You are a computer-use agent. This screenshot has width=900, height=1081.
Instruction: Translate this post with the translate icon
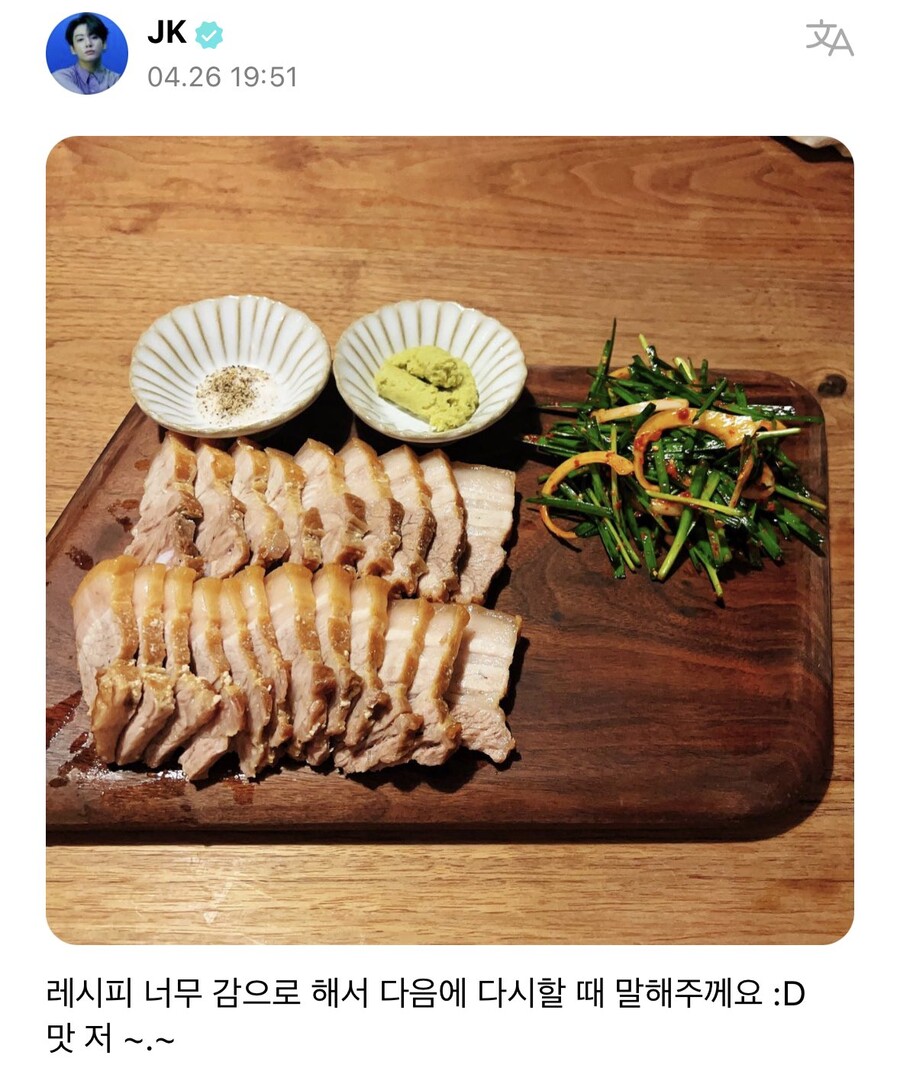click(x=829, y=38)
